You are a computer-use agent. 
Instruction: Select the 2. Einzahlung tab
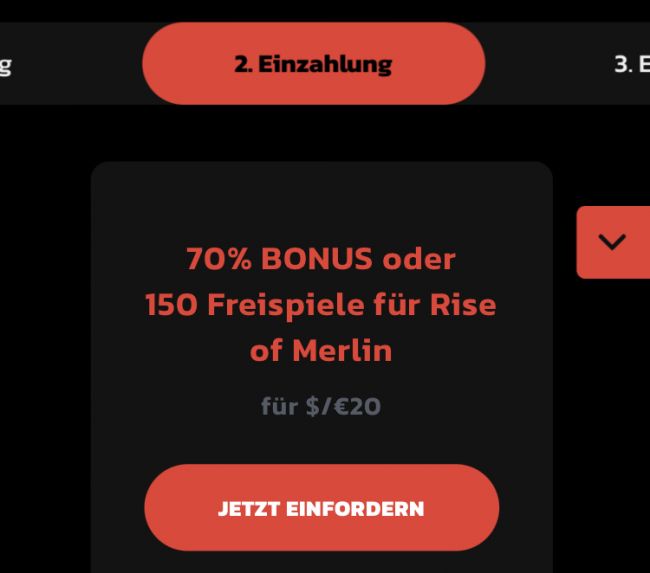313,64
